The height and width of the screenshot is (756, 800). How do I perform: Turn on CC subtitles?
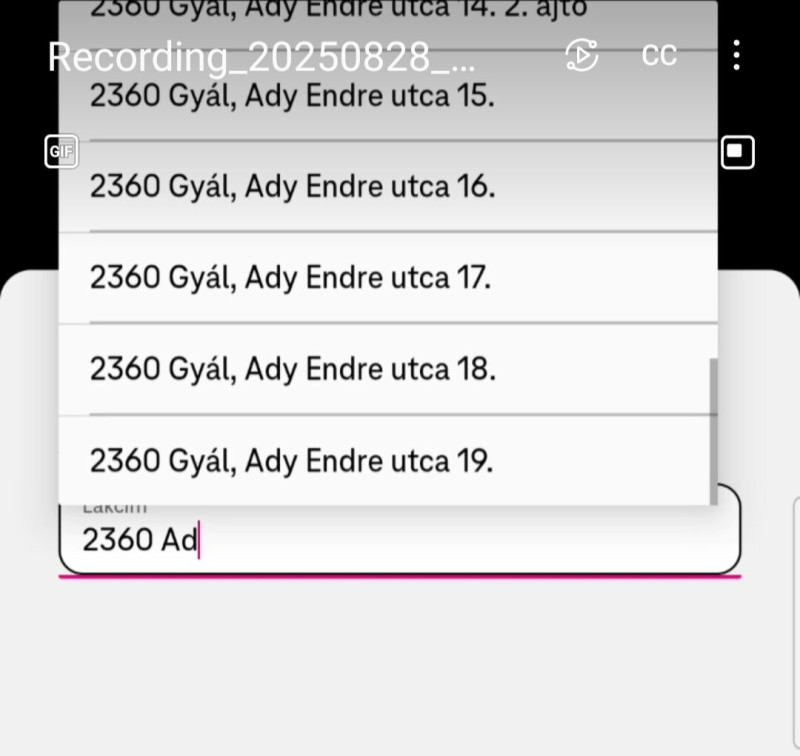pos(659,55)
